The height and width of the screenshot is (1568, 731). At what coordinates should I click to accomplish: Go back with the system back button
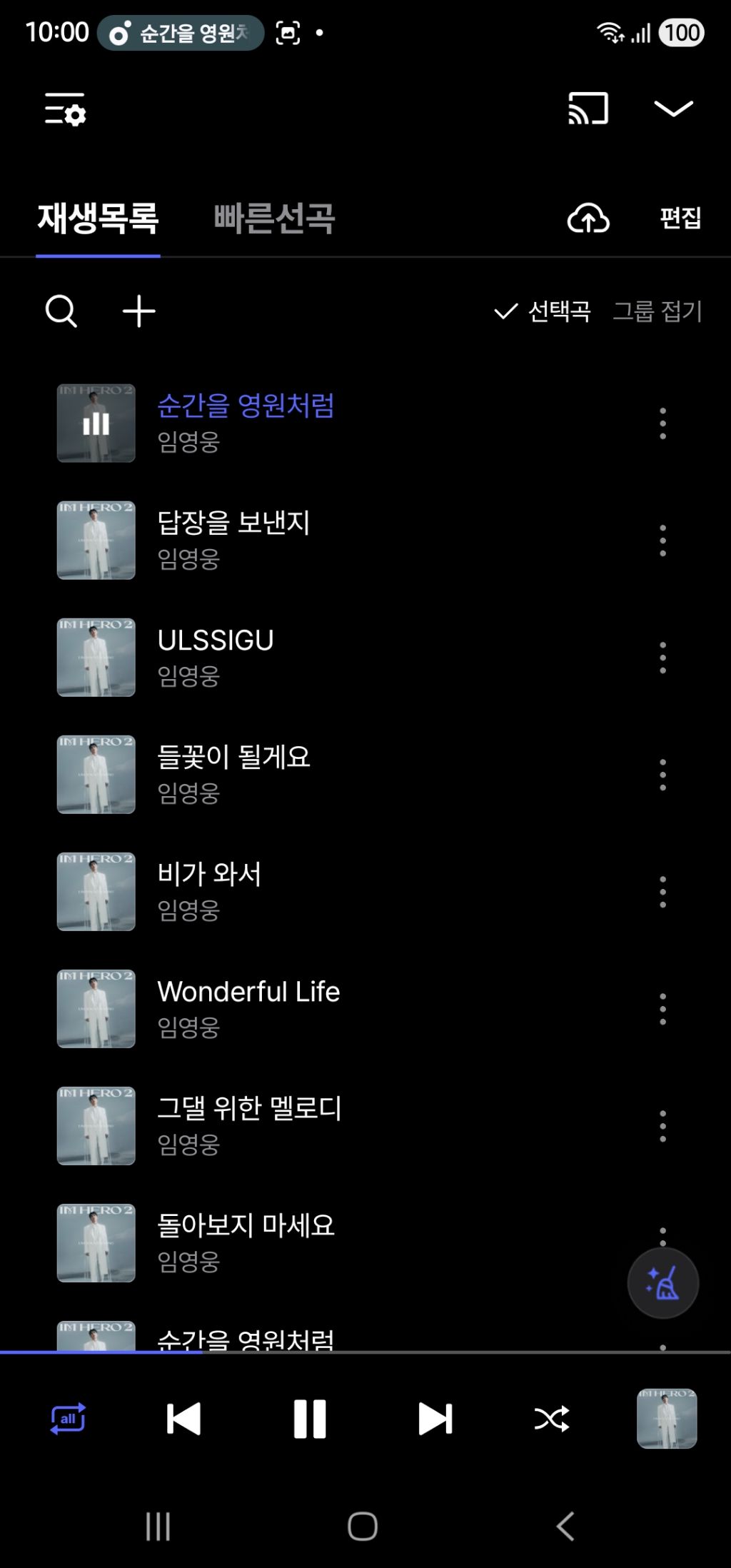click(x=565, y=1527)
